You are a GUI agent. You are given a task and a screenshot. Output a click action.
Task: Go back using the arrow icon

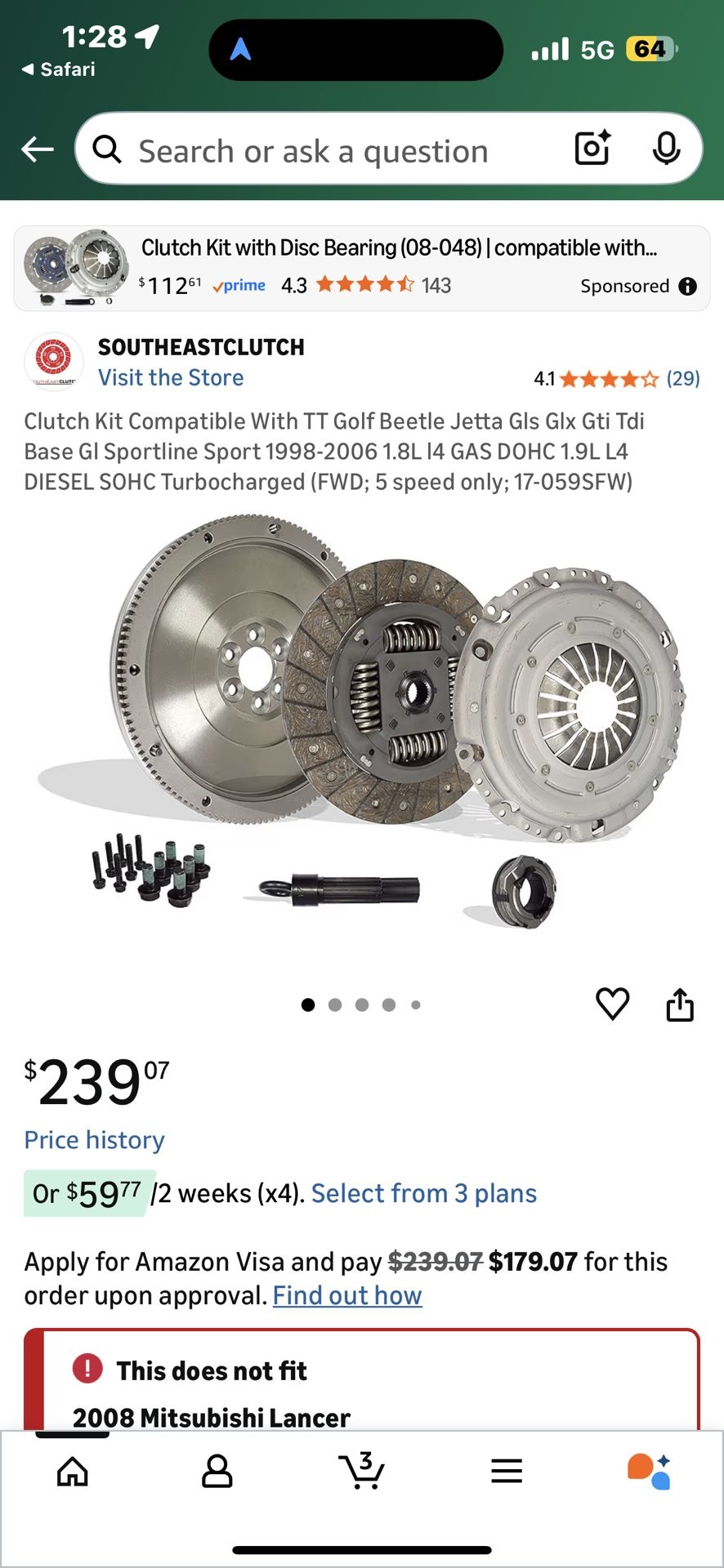tap(38, 149)
